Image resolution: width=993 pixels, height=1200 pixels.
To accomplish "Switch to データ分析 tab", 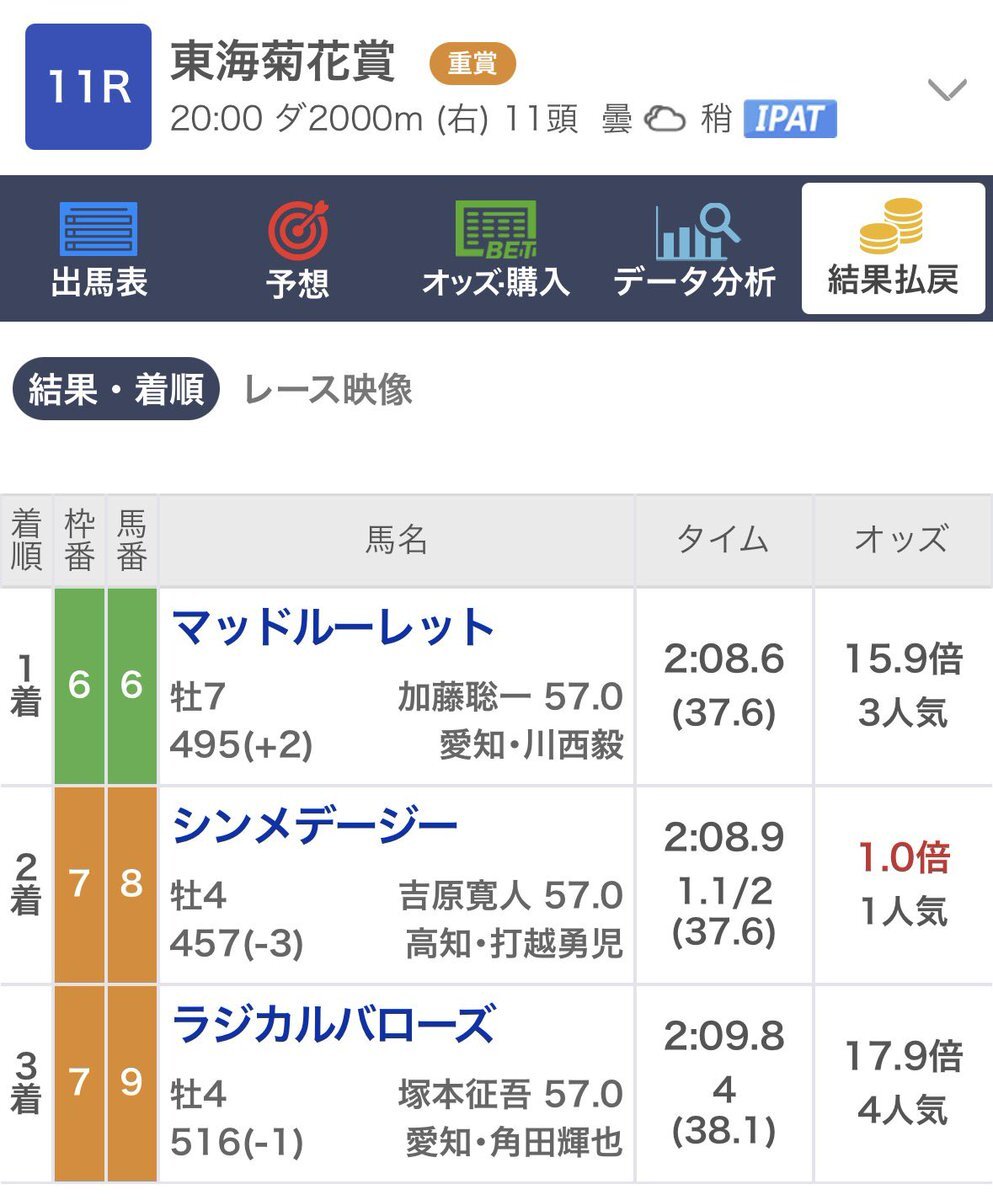I will click(x=695, y=249).
